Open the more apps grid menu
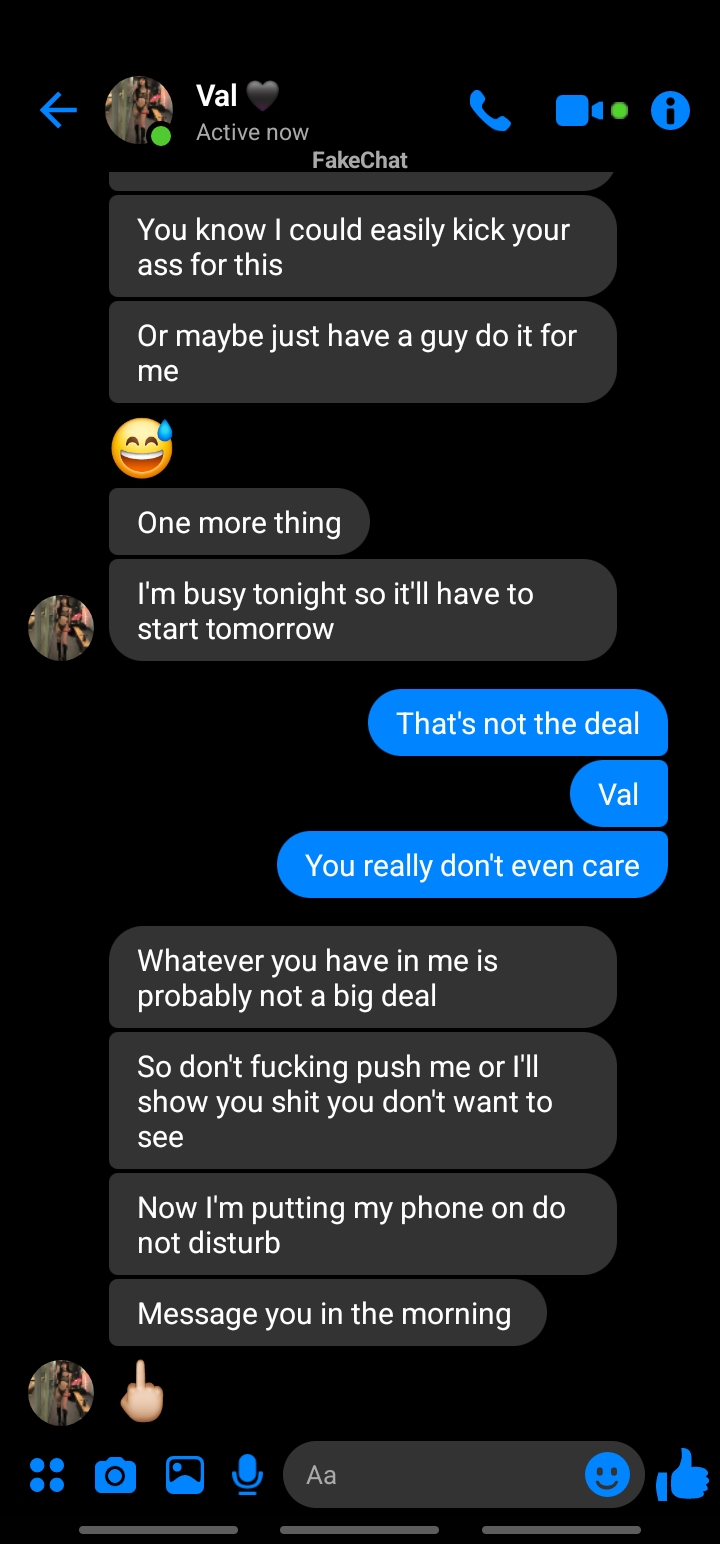The height and width of the screenshot is (1544, 720). (47, 1475)
